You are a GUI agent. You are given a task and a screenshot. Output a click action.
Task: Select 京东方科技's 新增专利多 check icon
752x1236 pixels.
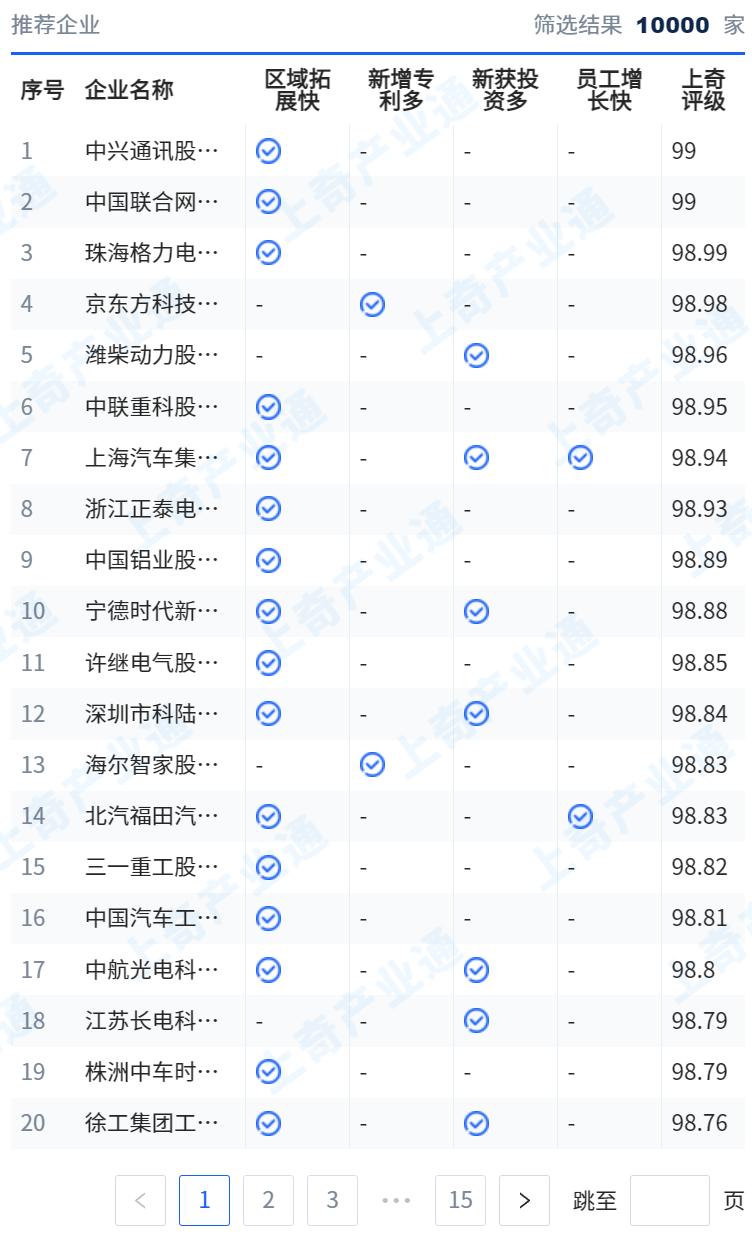[x=372, y=304]
